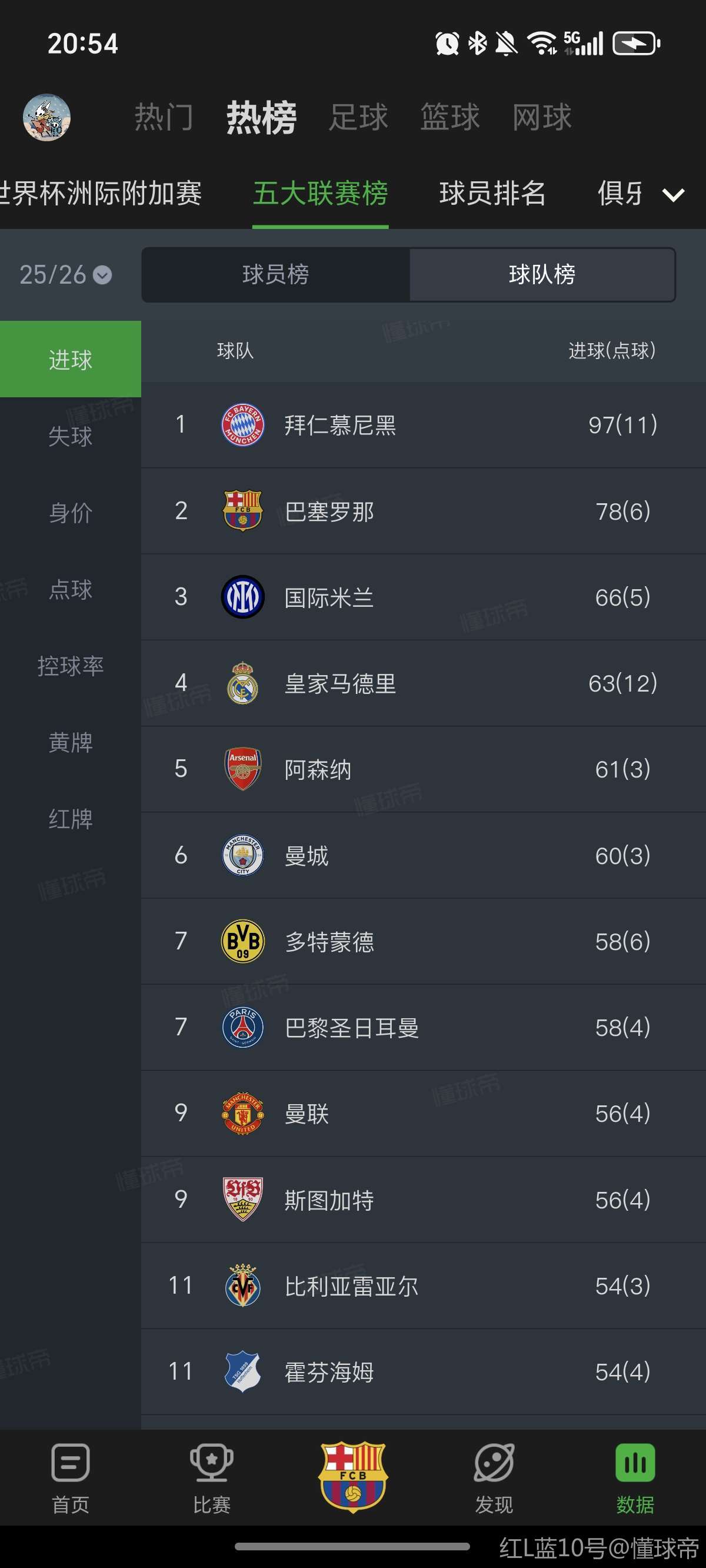Switch to the 足球 tab
This screenshot has height=1568, width=706.
[358, 117]
